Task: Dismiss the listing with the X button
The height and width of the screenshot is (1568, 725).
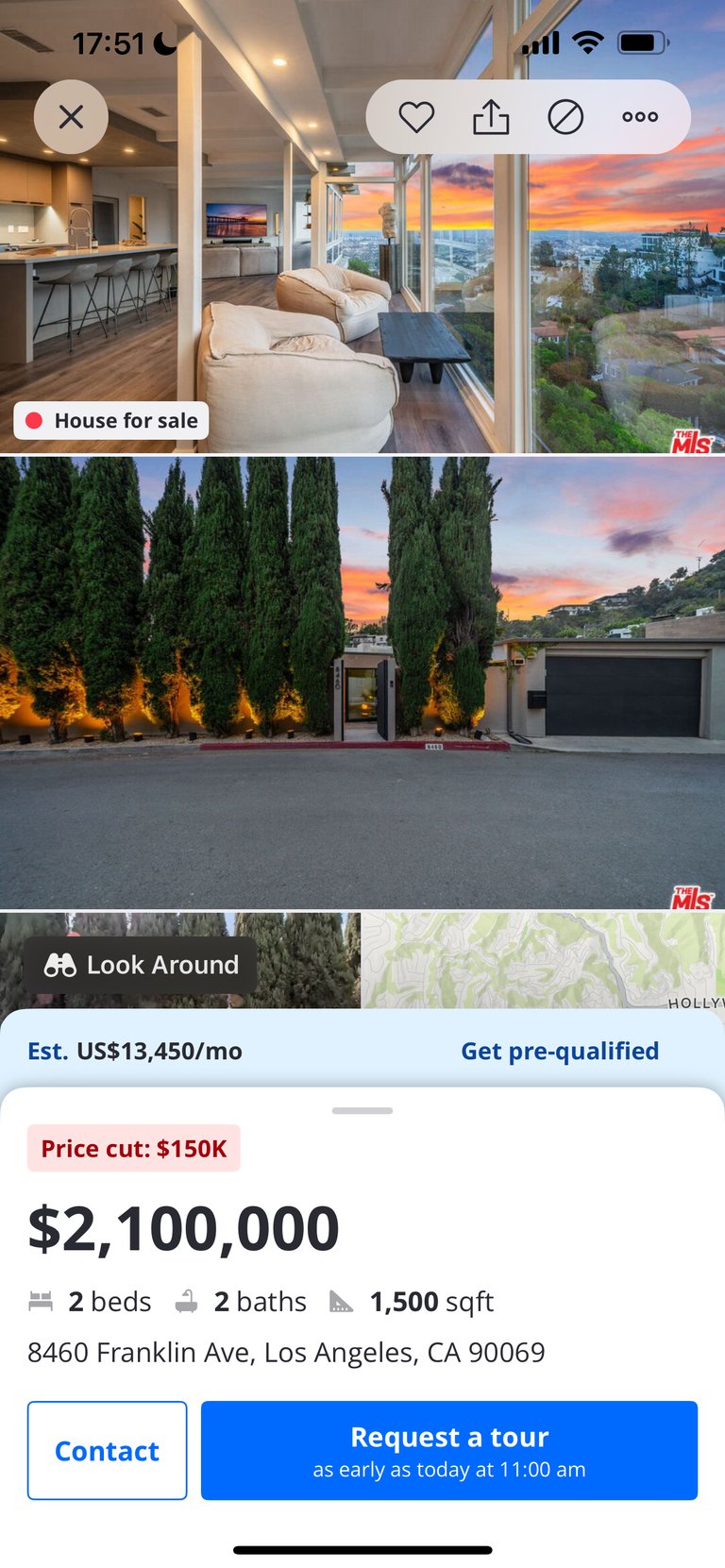Action: point(71,116)
